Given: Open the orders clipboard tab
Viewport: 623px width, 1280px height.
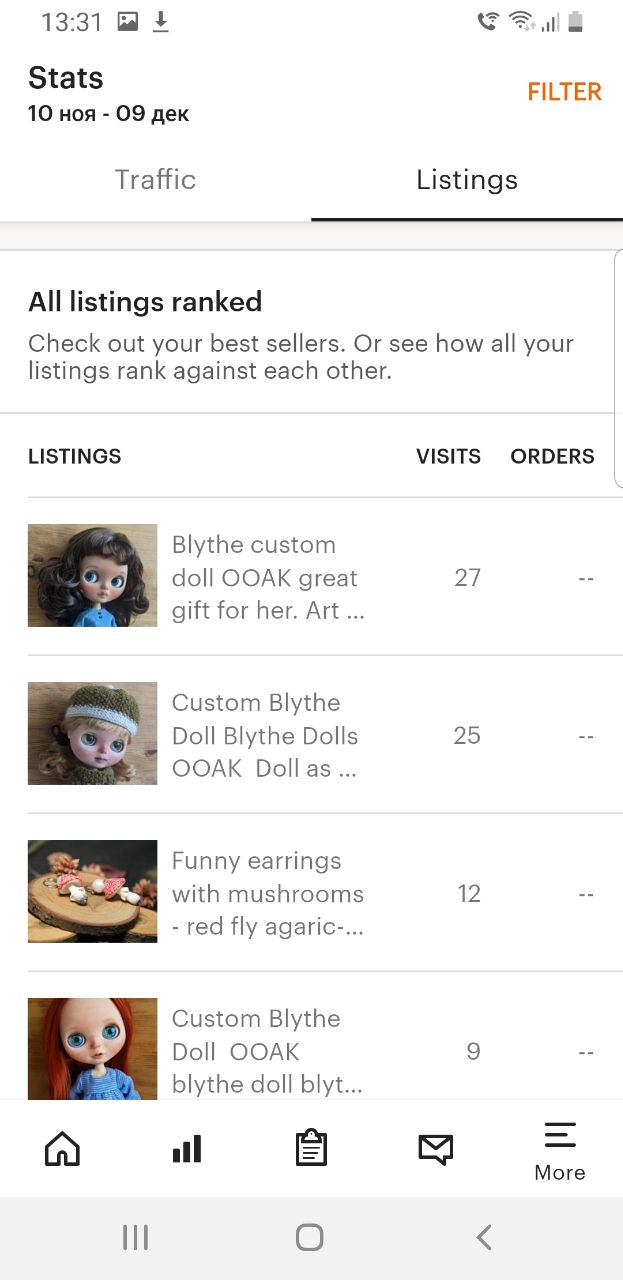Looking at the screenshot, I should 312,1148.
